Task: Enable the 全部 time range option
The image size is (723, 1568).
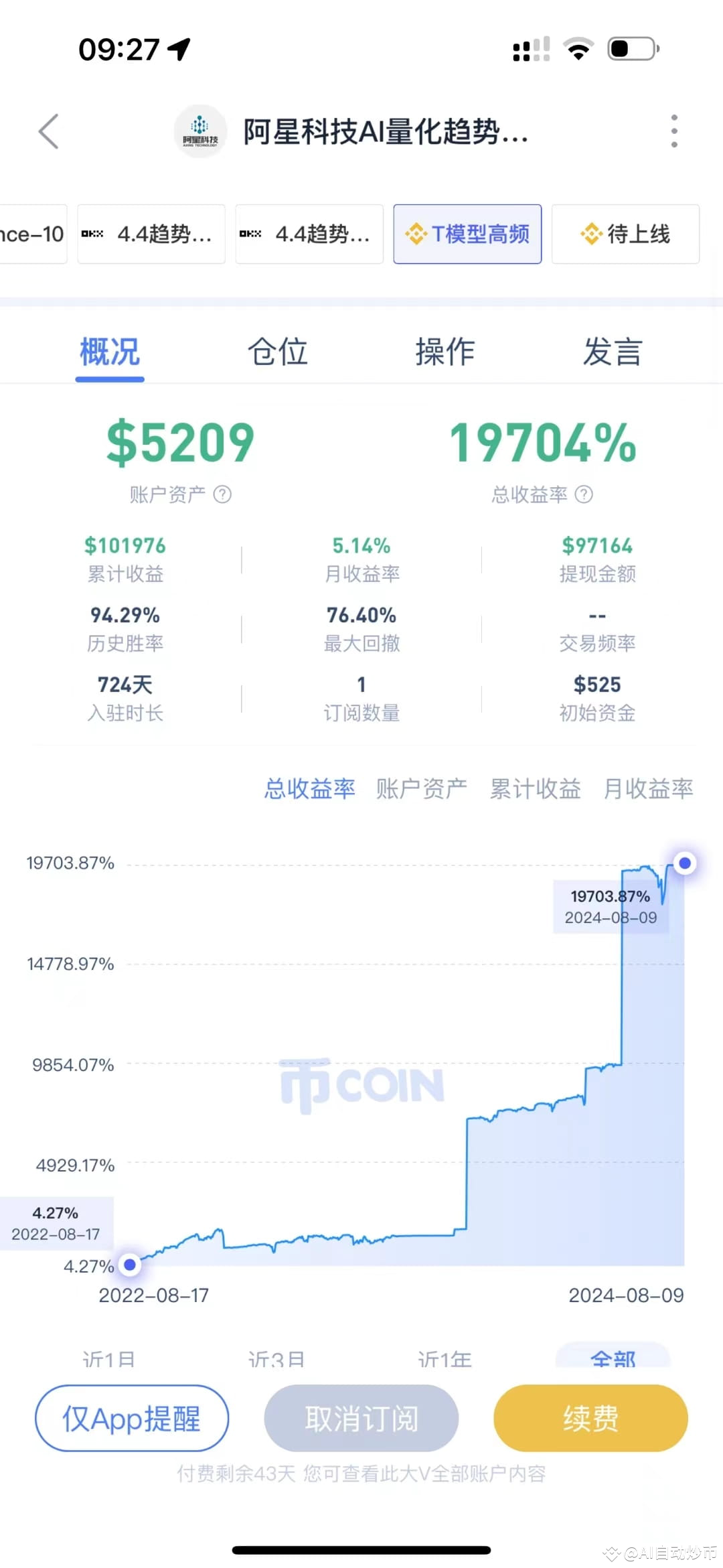Action: [x=611, y=1358]
